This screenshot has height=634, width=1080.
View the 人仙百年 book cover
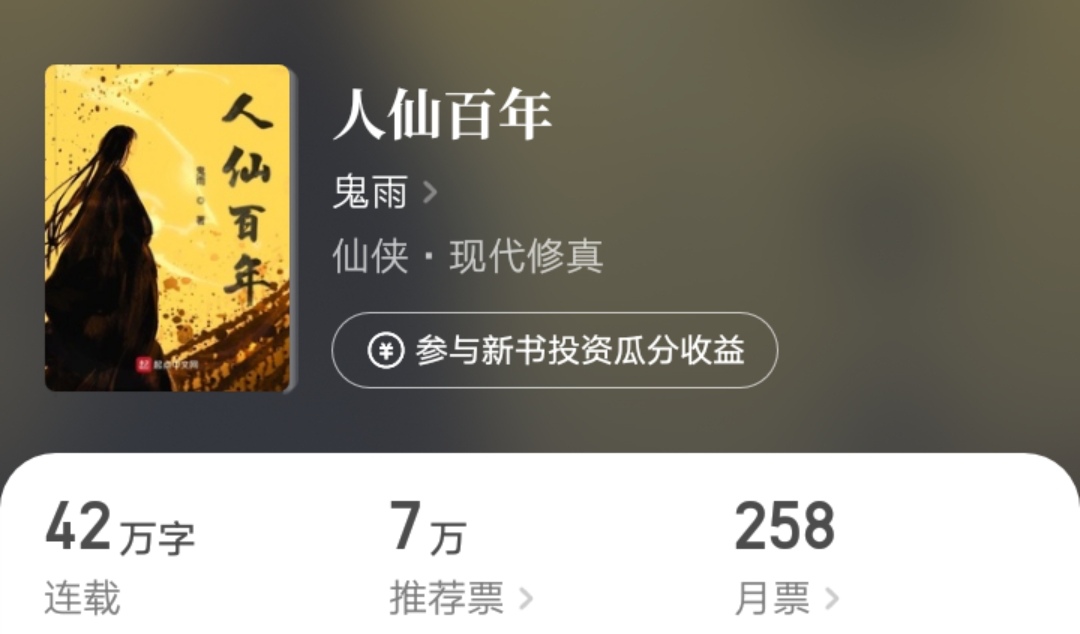click(x=167, y=228)
